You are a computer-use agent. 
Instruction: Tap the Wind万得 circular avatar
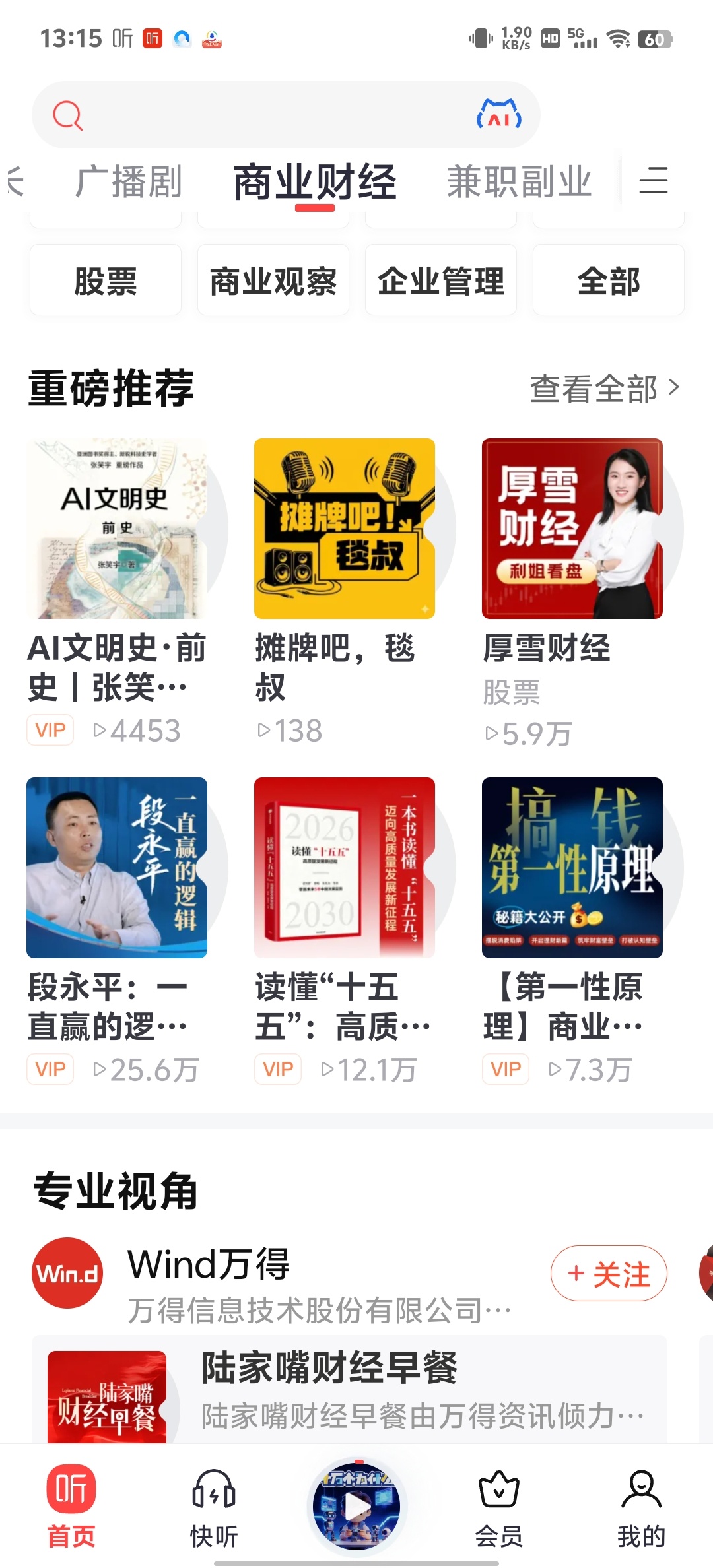[x=68, y=1272]
